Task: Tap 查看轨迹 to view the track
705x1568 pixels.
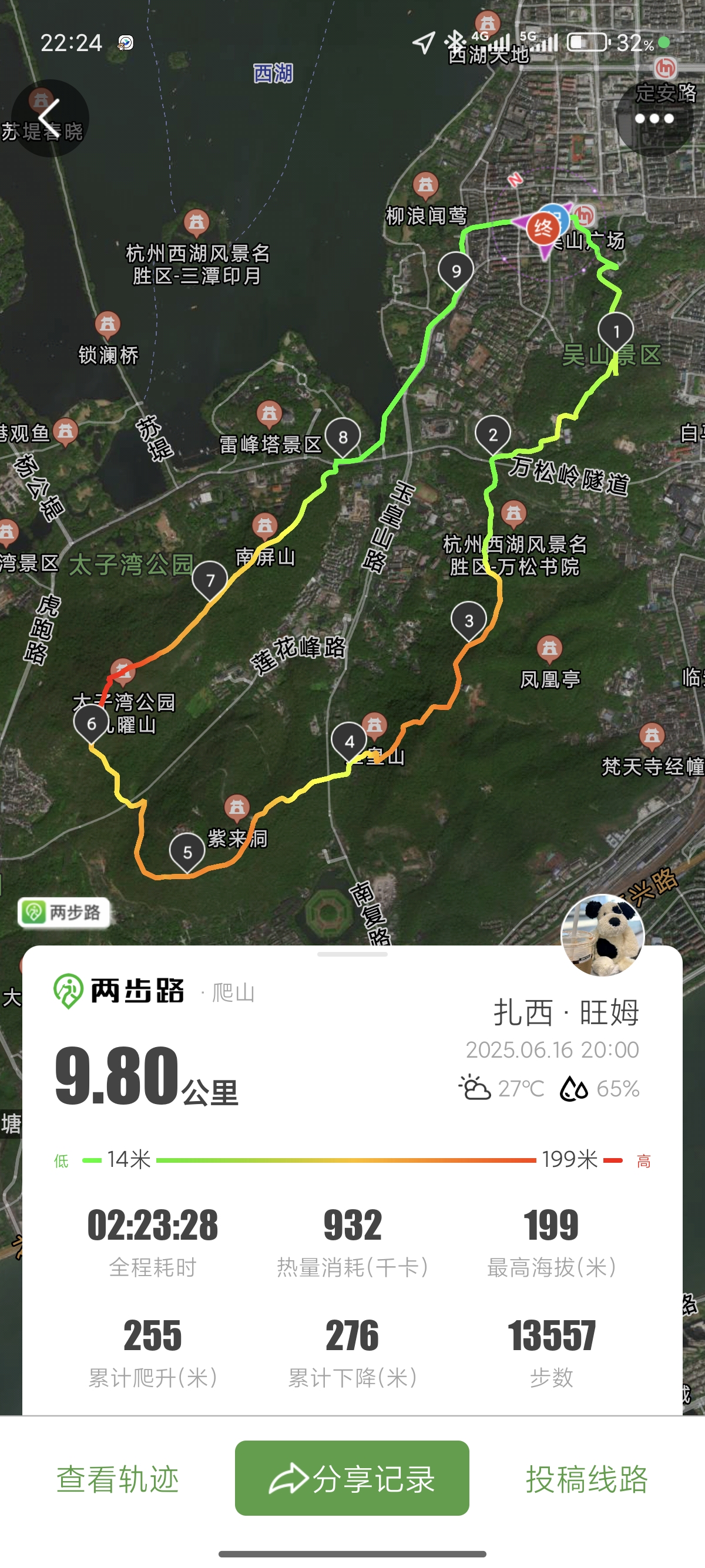Action: tap(117, 1479)
